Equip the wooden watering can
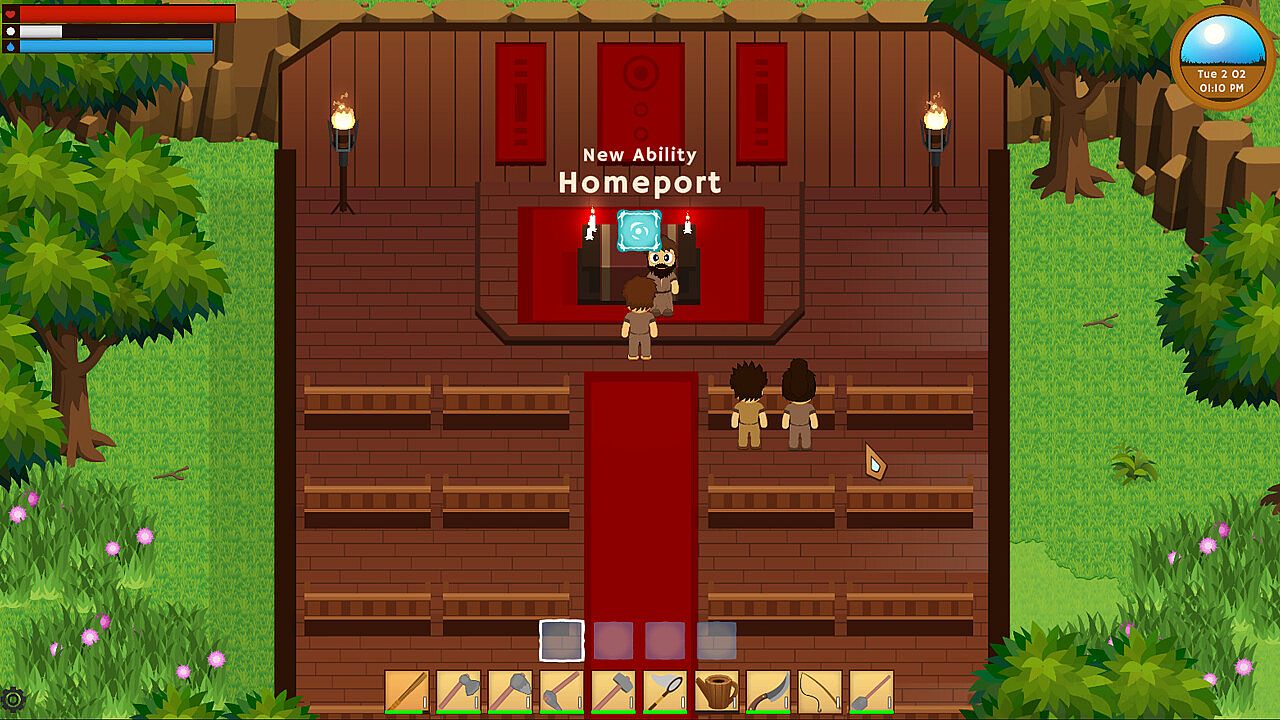The image size is (1280, 720). coord(716,691)
